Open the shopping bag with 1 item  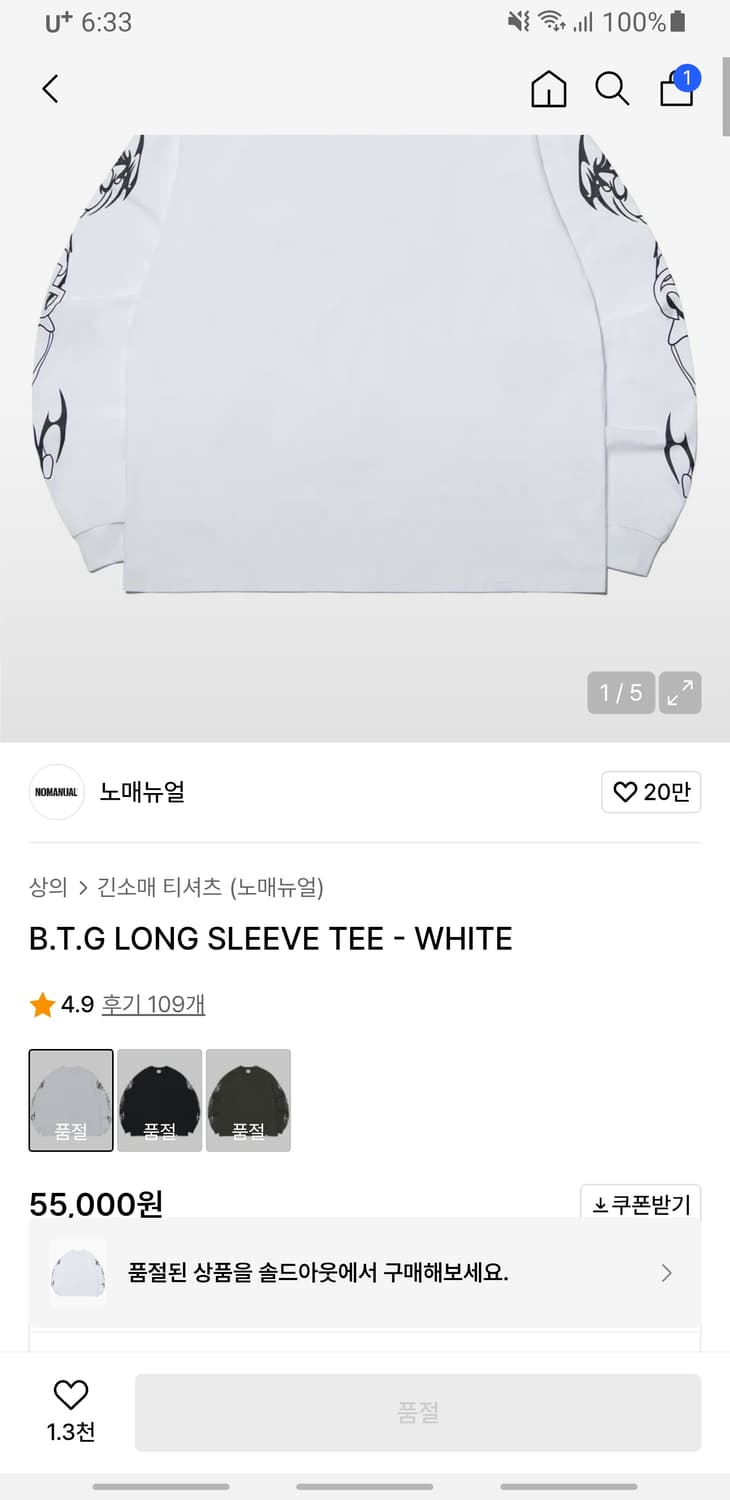click(676, 91)
